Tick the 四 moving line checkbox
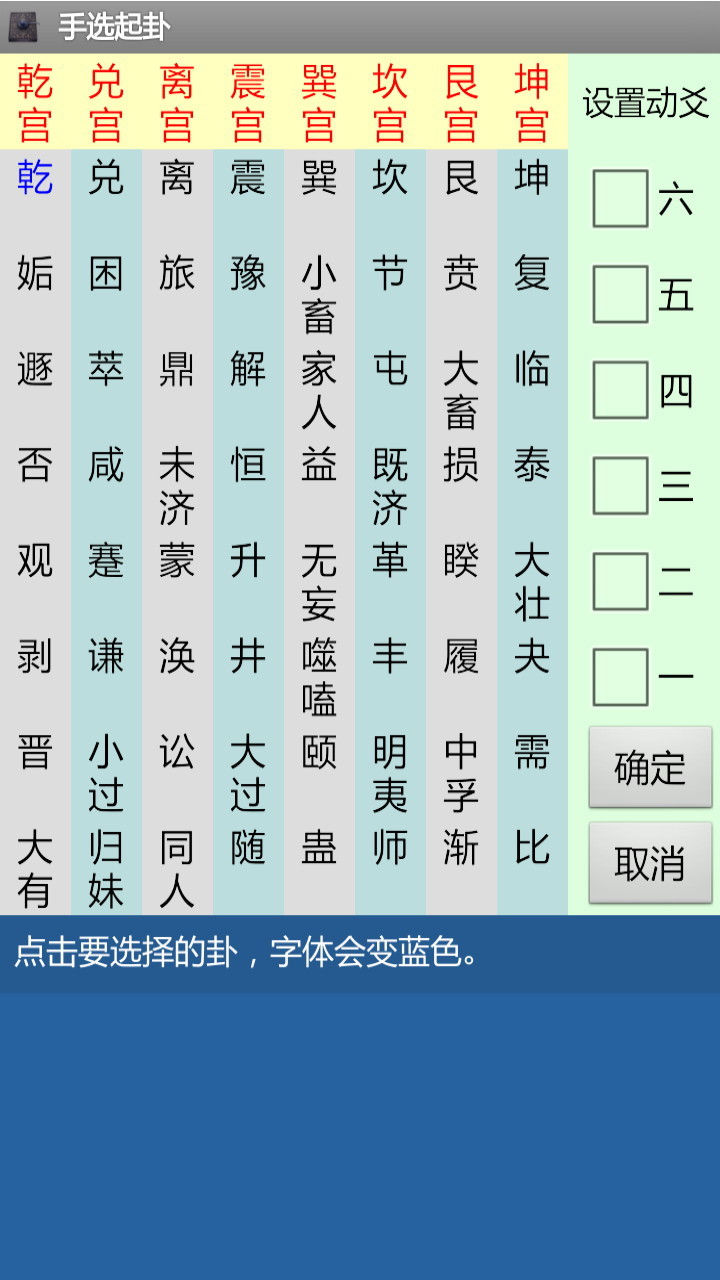720x1280 pixels. tap(621, 390)
